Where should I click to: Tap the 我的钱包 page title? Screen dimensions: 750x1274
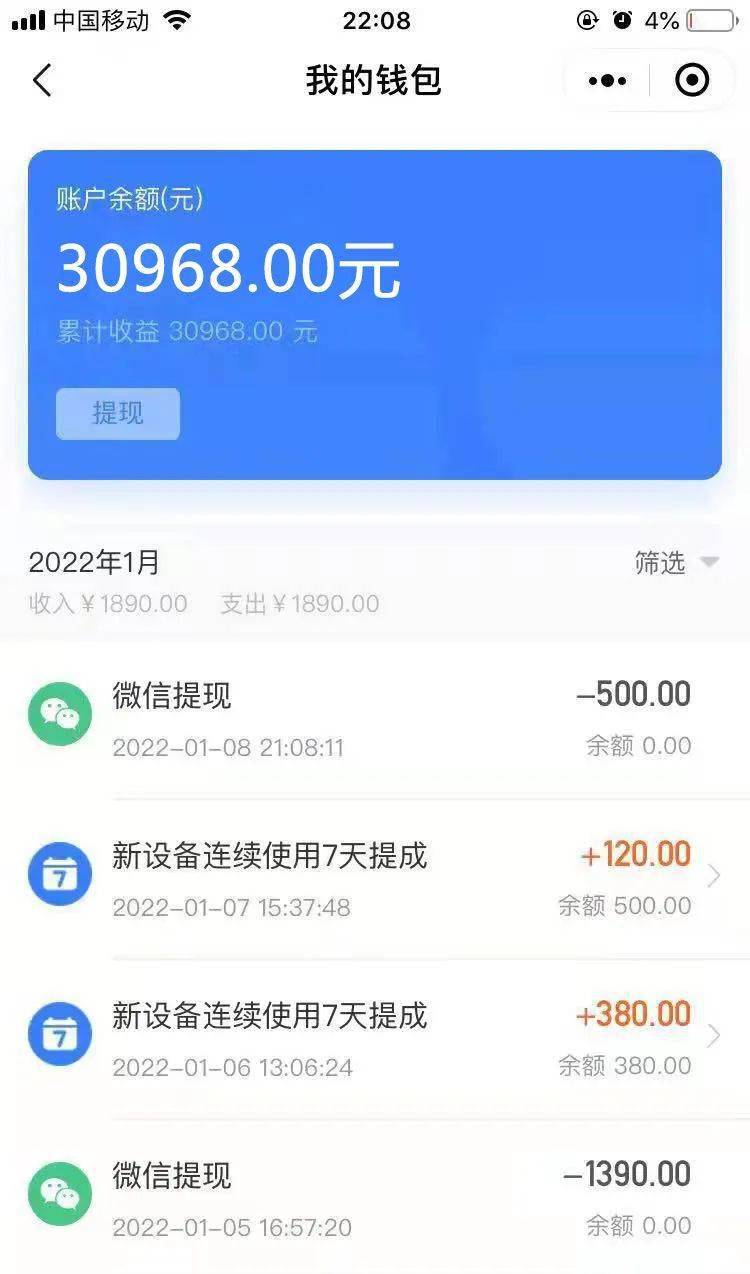375,80
